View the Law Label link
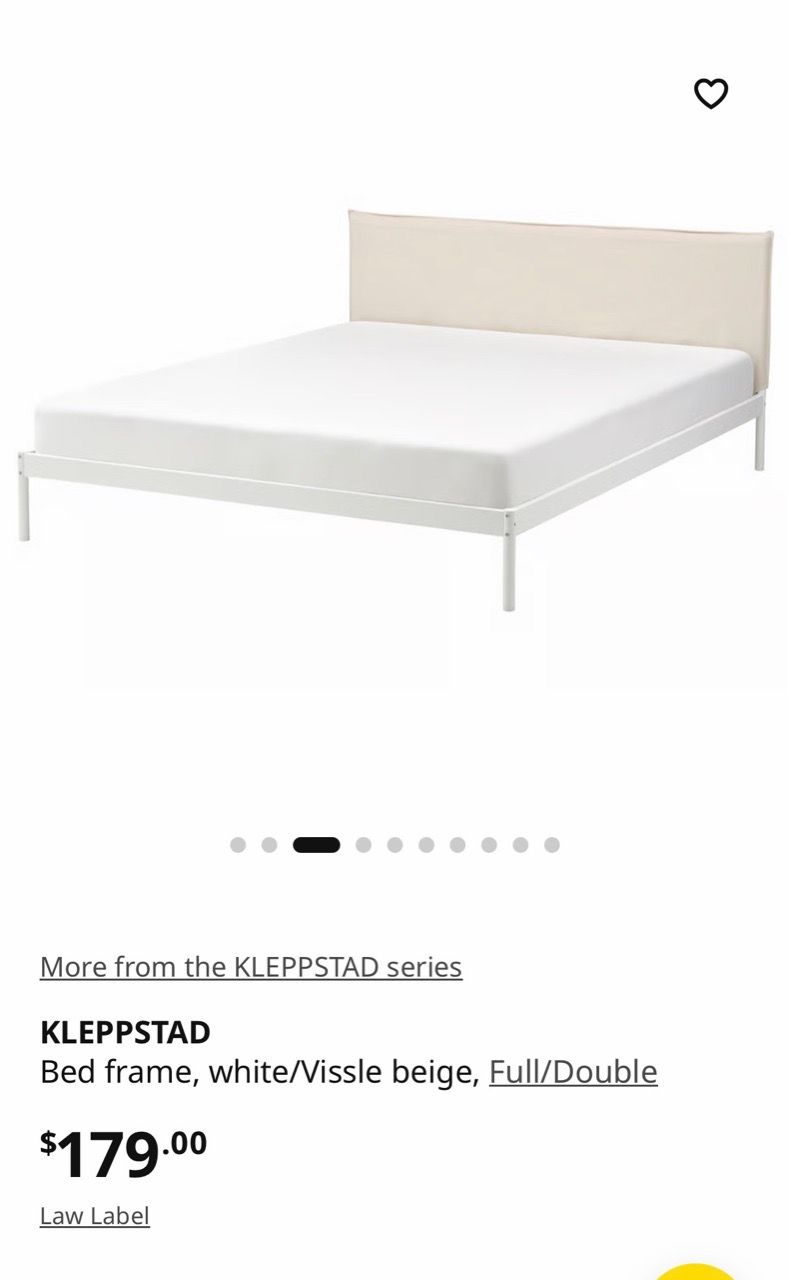Viewport: 791px width, 1280px height. point(95,1216)
